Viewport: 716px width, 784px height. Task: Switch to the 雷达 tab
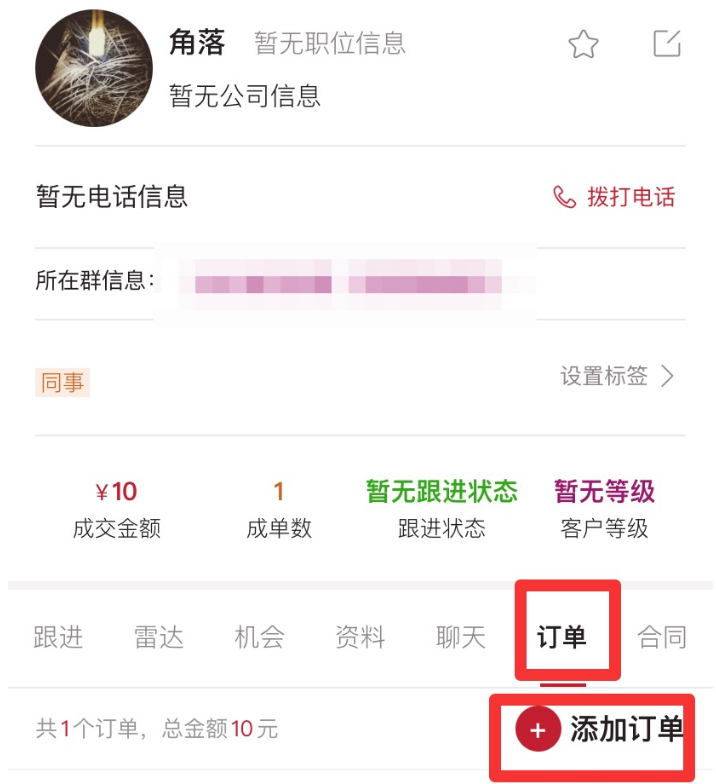[x=159, y=637]
